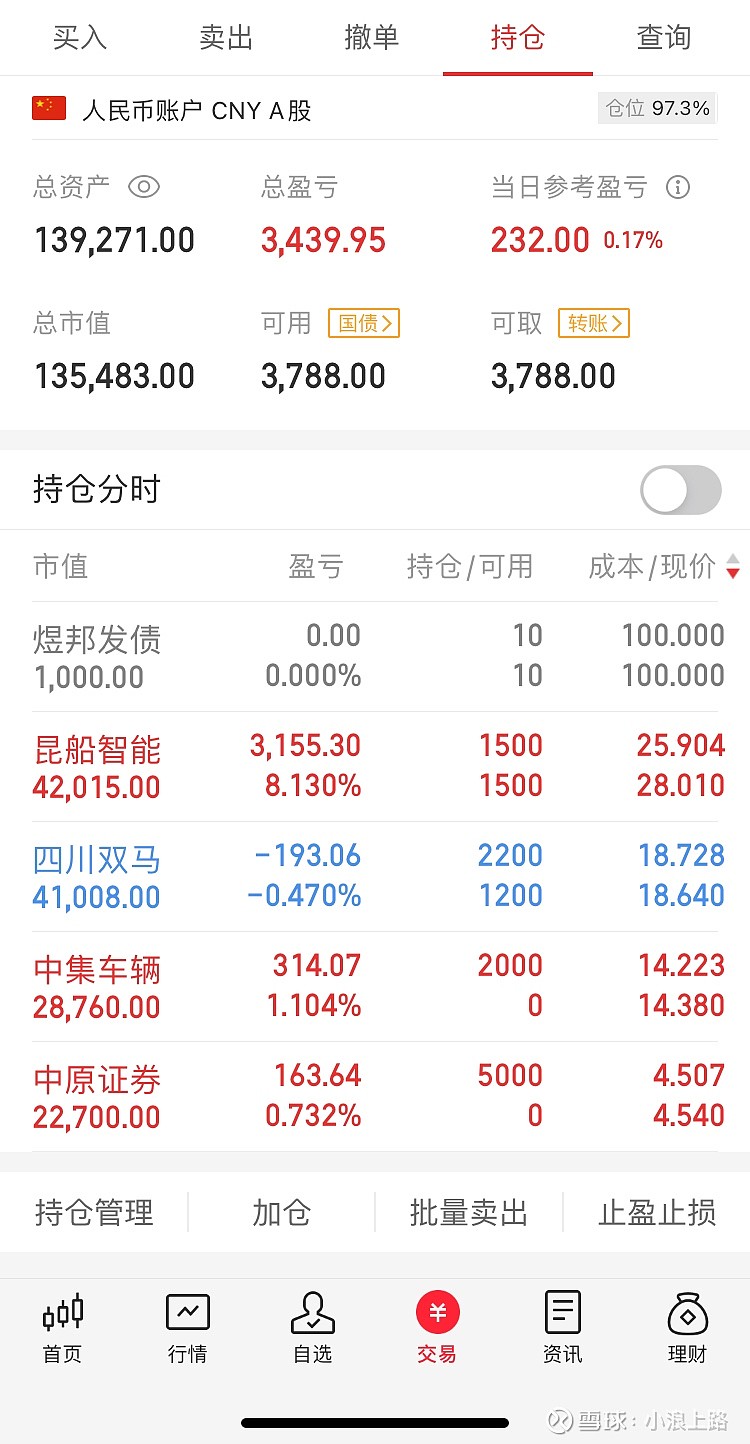
Task: Switch to the 买入 tab
Action: pos(79,38)
